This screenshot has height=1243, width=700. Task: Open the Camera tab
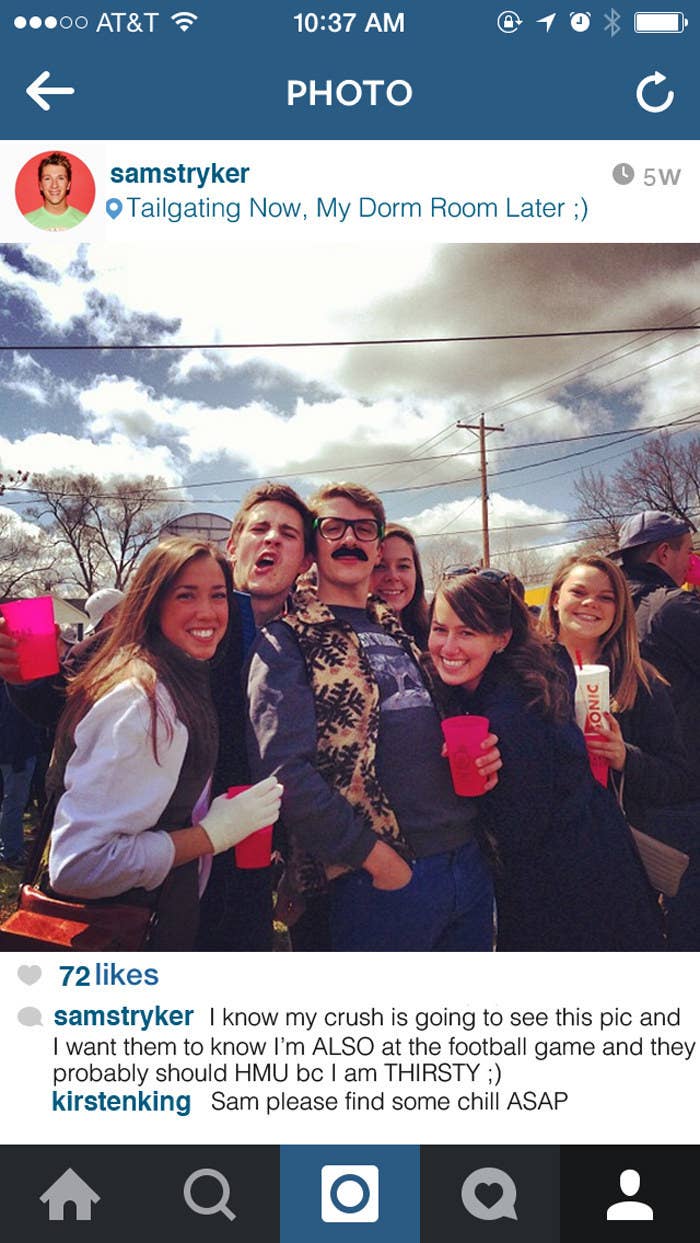tap(350, 1194)
